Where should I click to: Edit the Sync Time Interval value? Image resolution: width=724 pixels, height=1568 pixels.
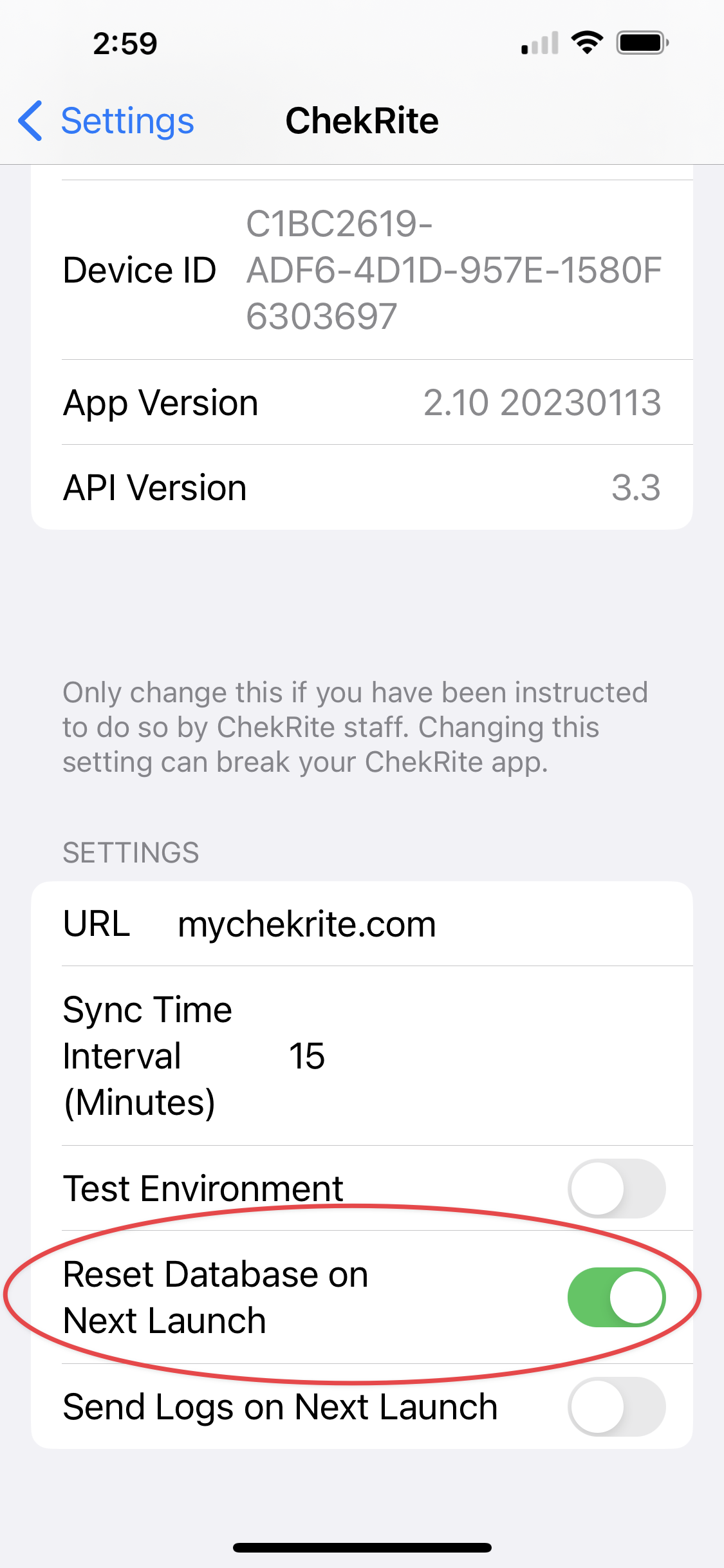(x=475, y=1056)
